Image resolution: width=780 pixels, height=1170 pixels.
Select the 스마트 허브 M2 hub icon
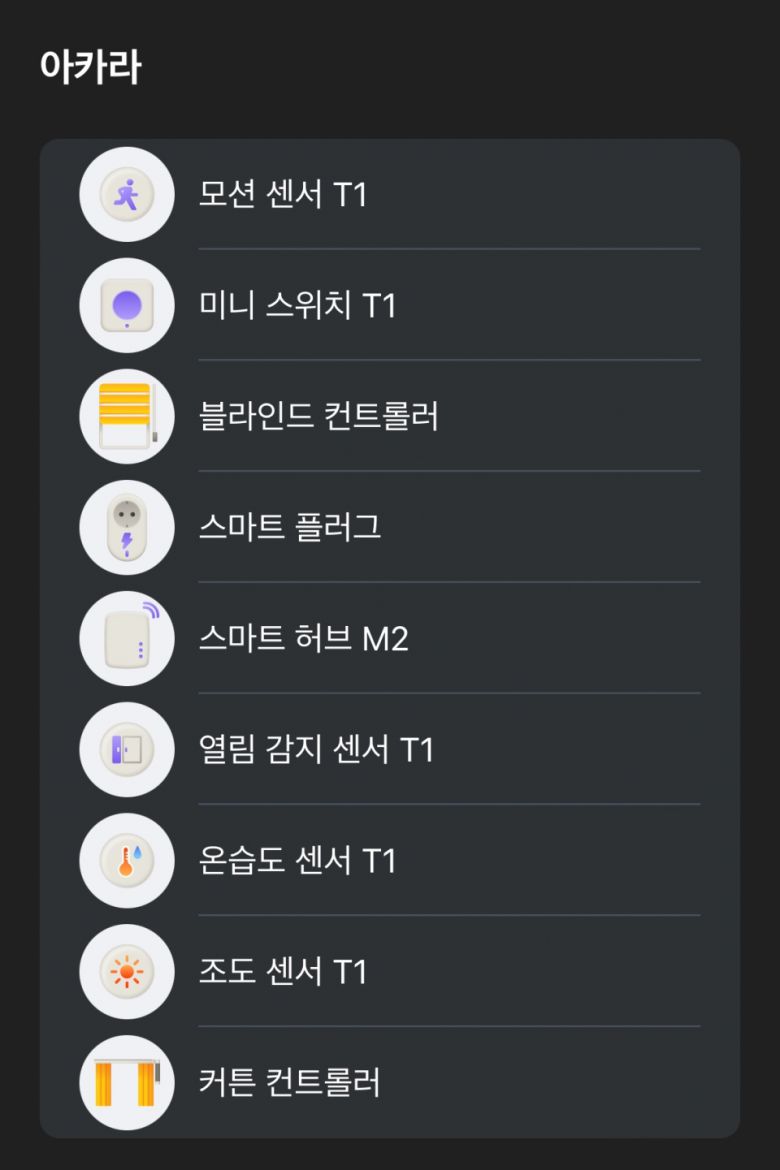126,639
